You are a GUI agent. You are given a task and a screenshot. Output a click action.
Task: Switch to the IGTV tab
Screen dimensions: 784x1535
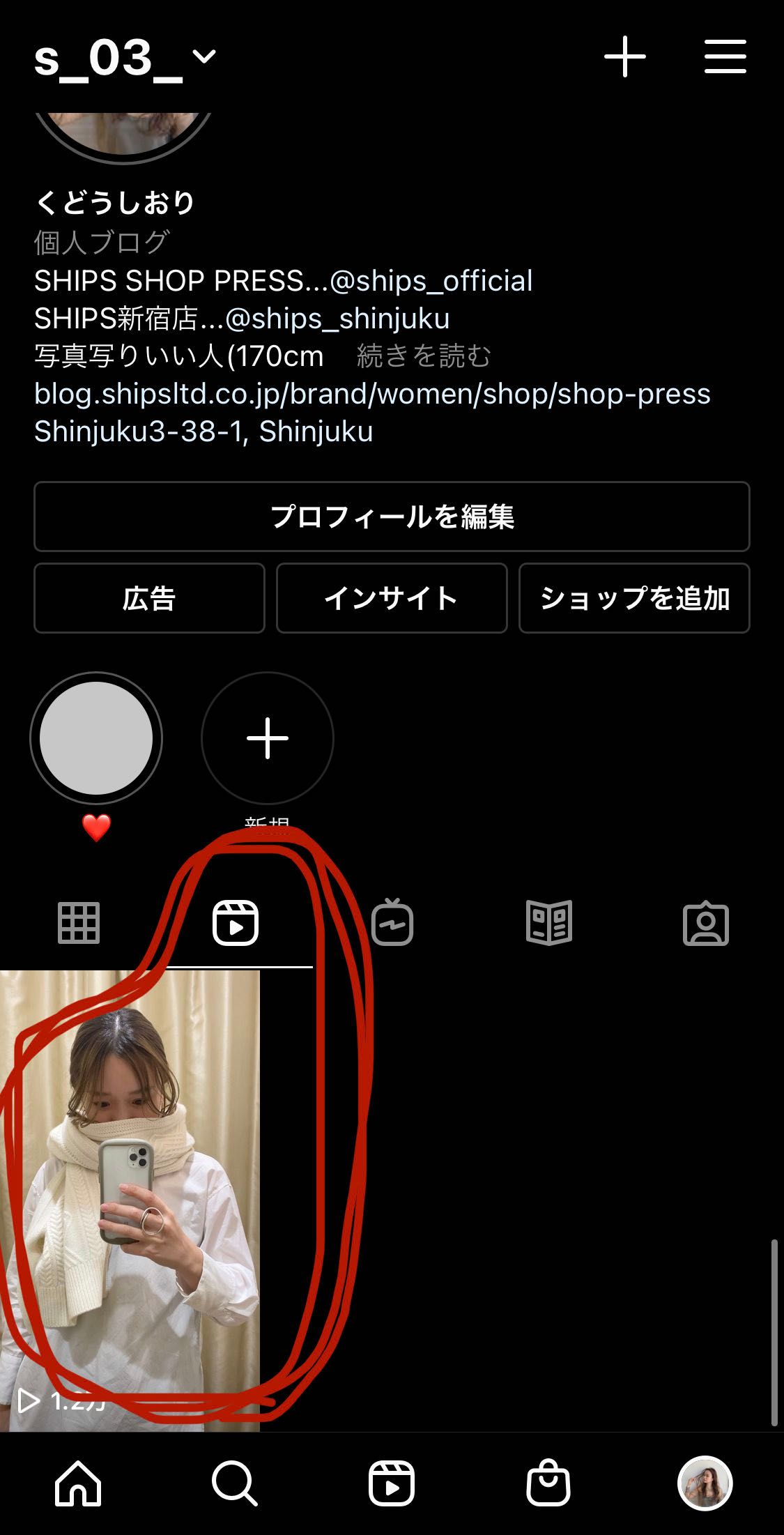(392, 923)
